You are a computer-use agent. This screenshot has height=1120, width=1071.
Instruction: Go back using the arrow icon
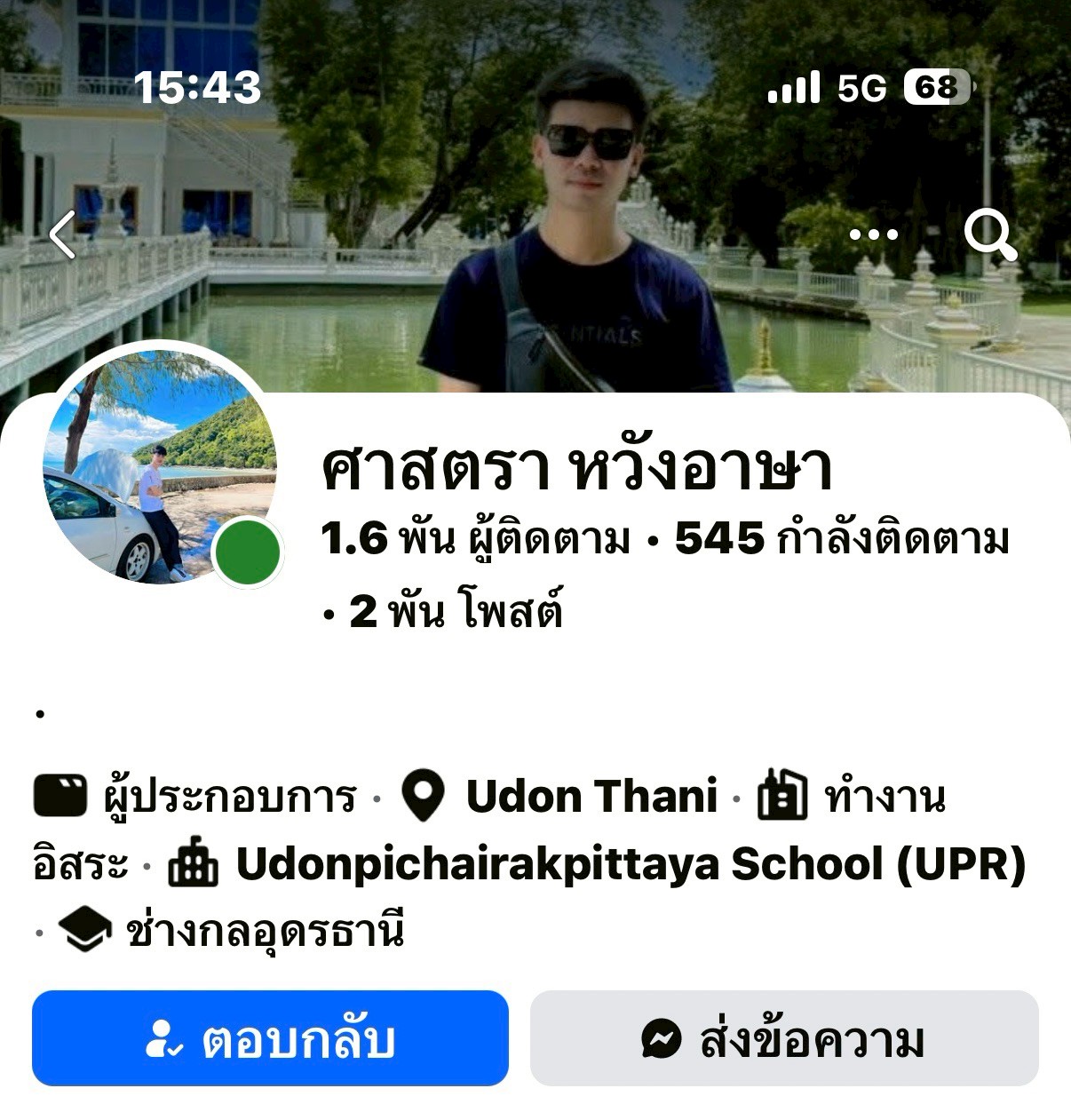coord(62,235)
